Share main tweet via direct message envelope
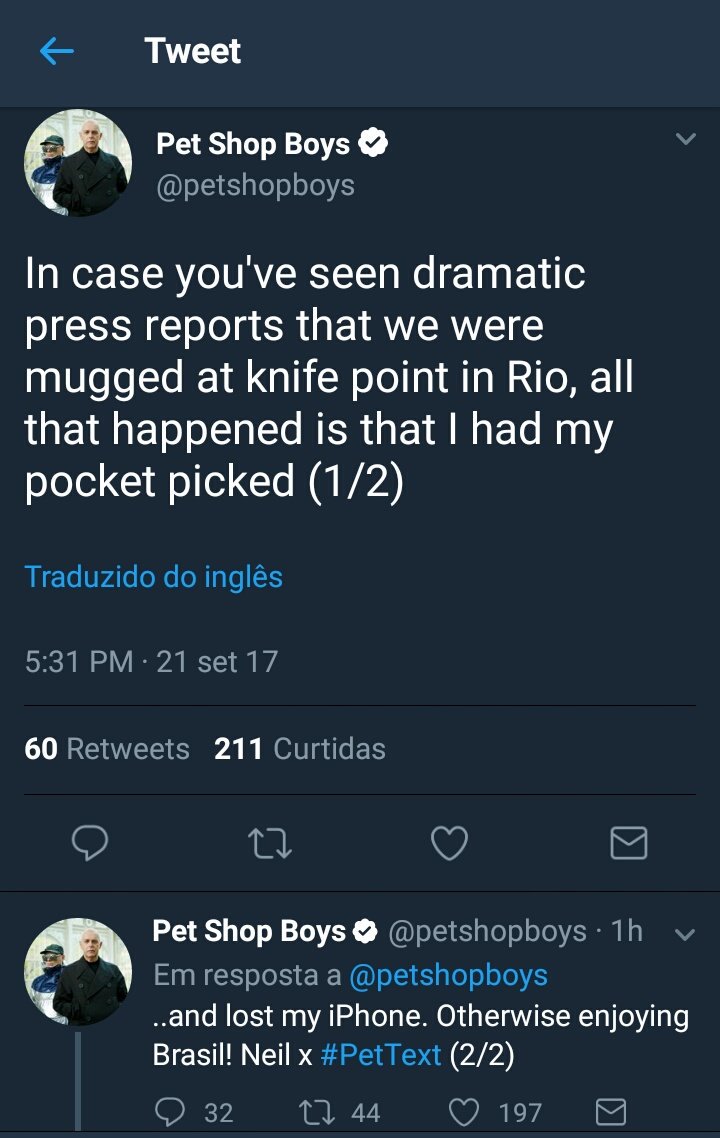The width and height of the screenshot is (720, 1138). point(628,844)
